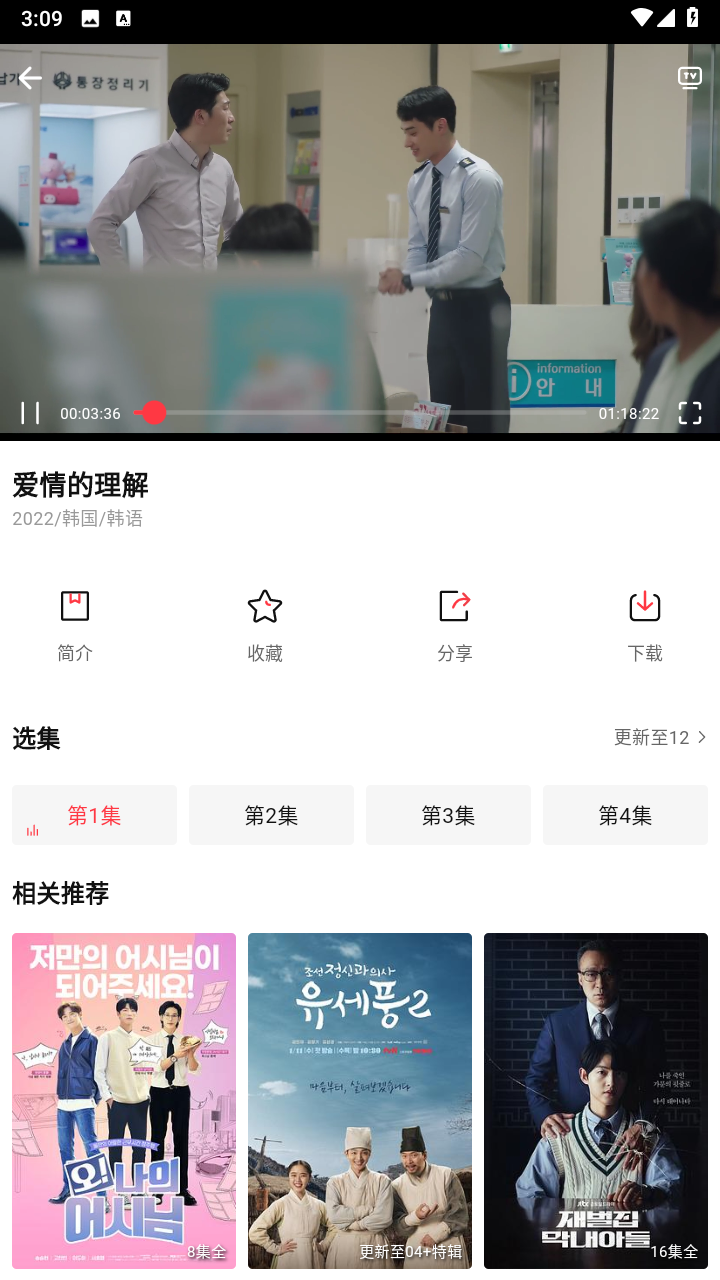Toggle favorite status via the star

pyautogui.click(x=264, y=606)
